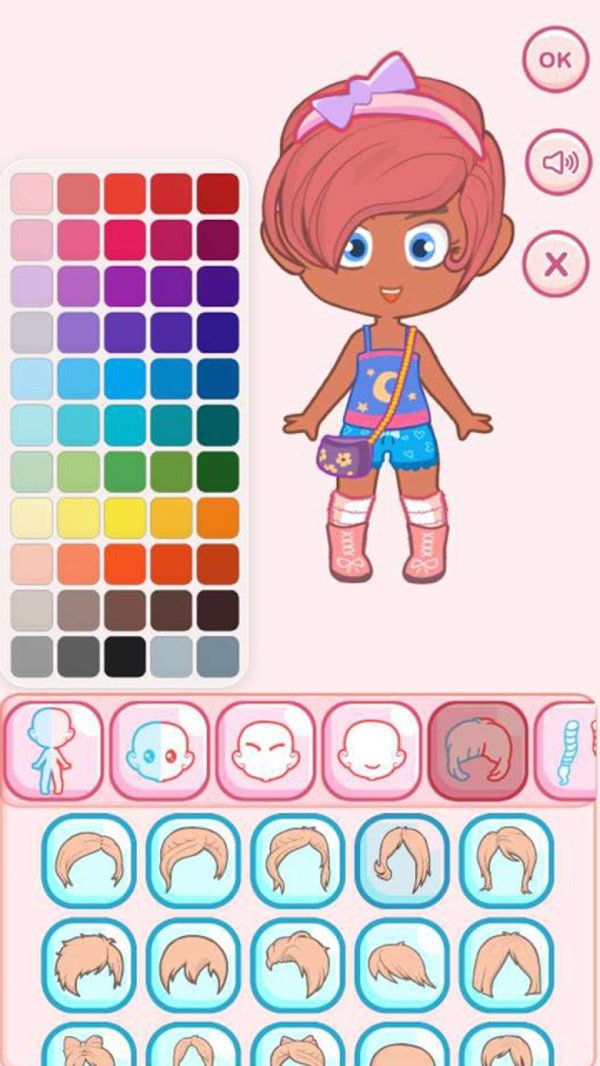Pick the medium green color swatch
The image size is (600, 1066).
pos(125,471)
